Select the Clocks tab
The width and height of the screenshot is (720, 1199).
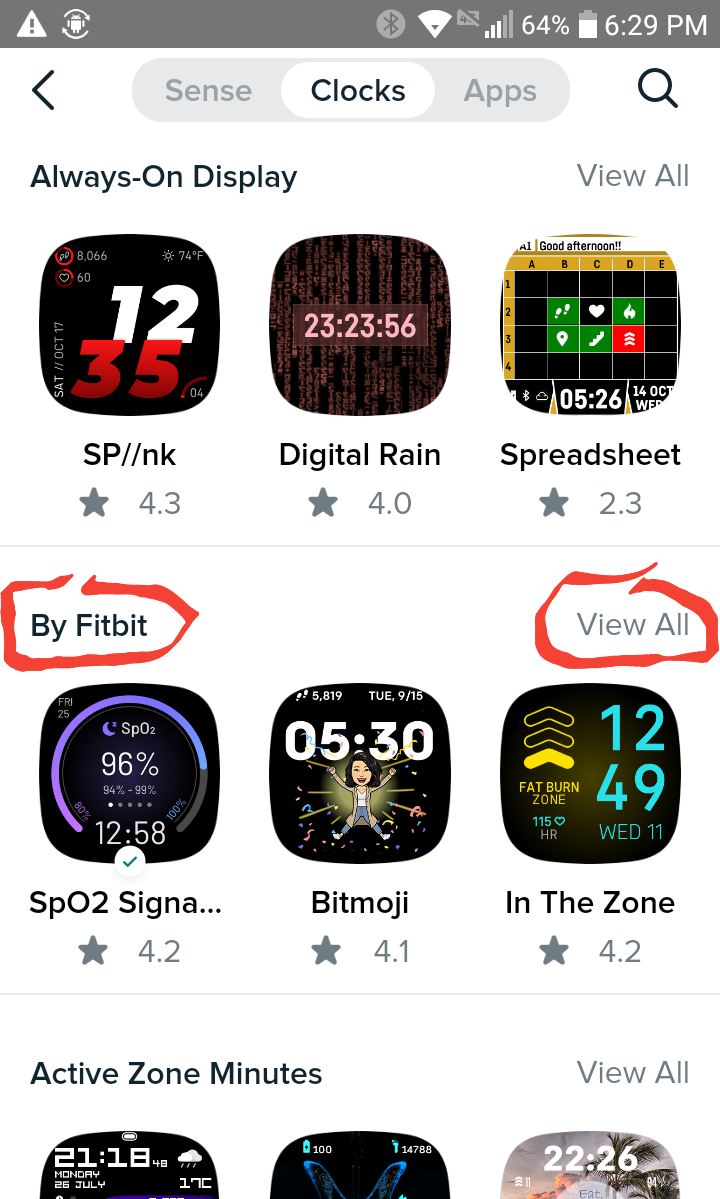click(x=358, y=91)
